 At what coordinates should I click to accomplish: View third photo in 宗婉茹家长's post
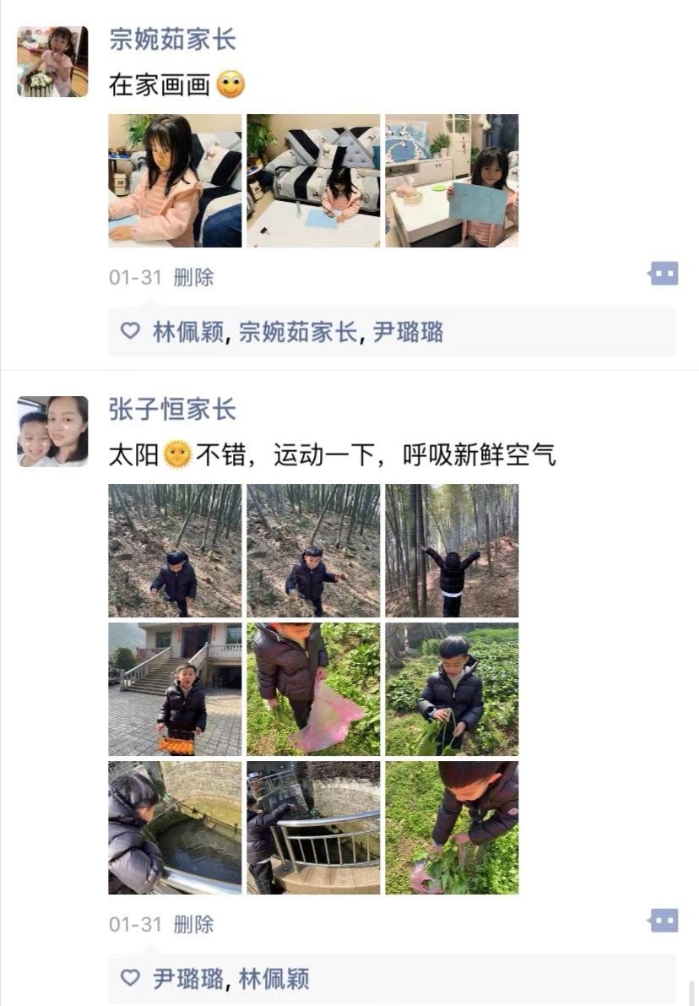click(452, 180)
